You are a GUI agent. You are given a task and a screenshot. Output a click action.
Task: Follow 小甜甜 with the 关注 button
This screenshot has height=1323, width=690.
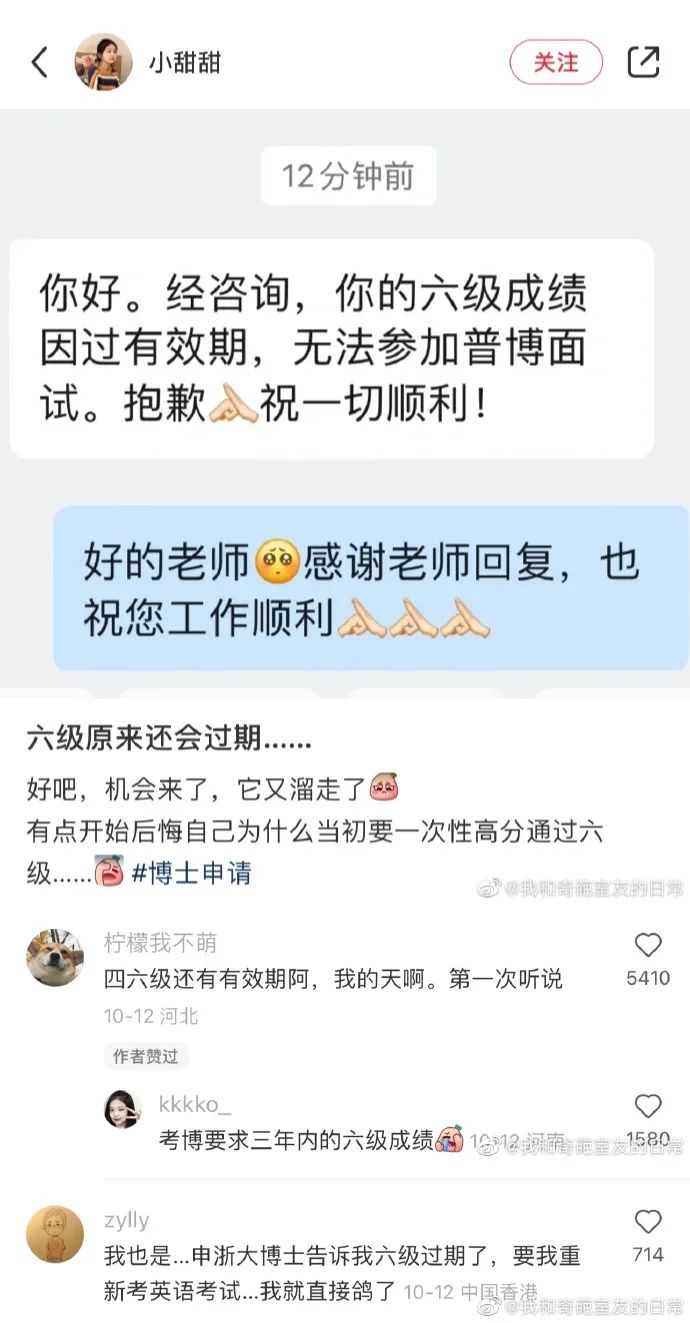point(556,62)
